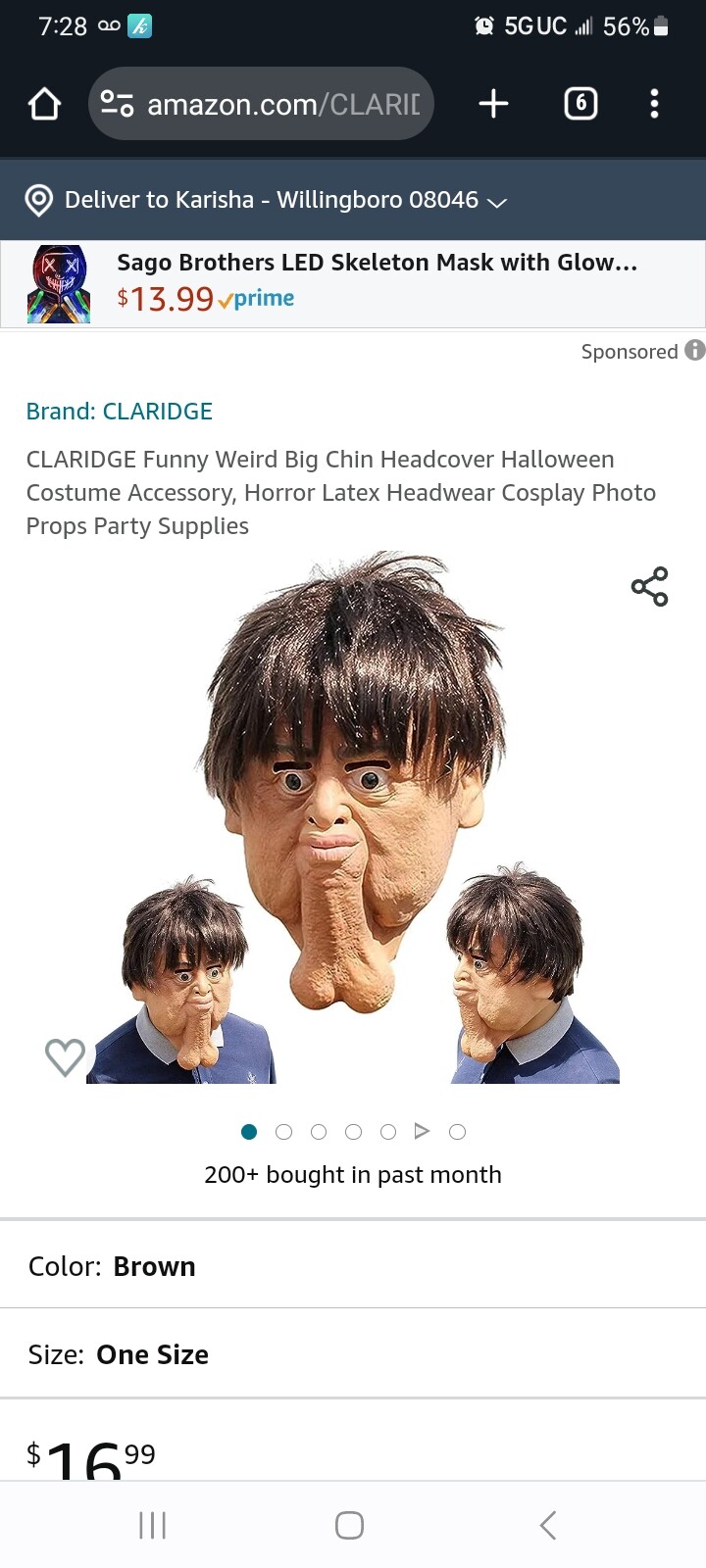Tap the Sponsored info icon
Screen dimensions: 706x1568
(x=694, y=350)
